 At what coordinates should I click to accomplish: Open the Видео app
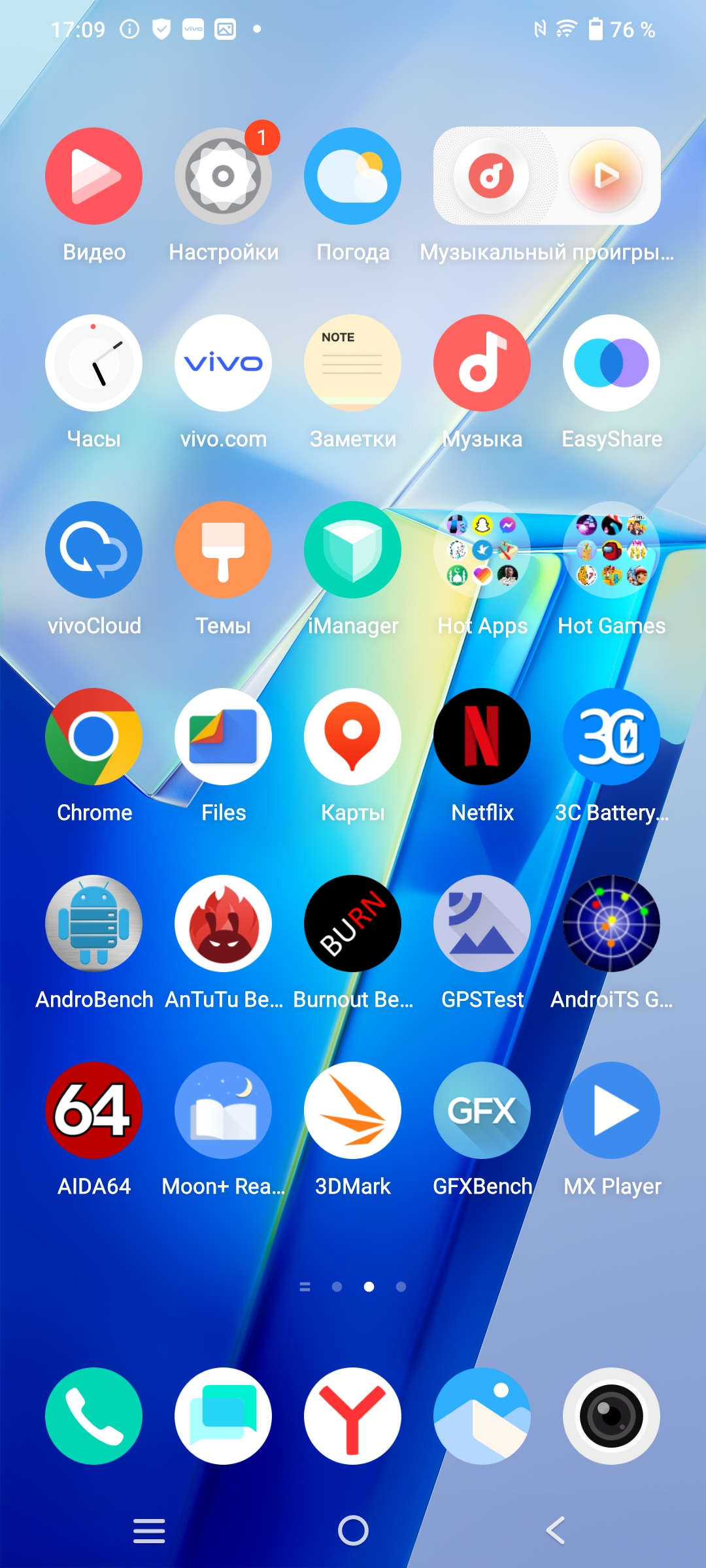(x=93, y=176)
